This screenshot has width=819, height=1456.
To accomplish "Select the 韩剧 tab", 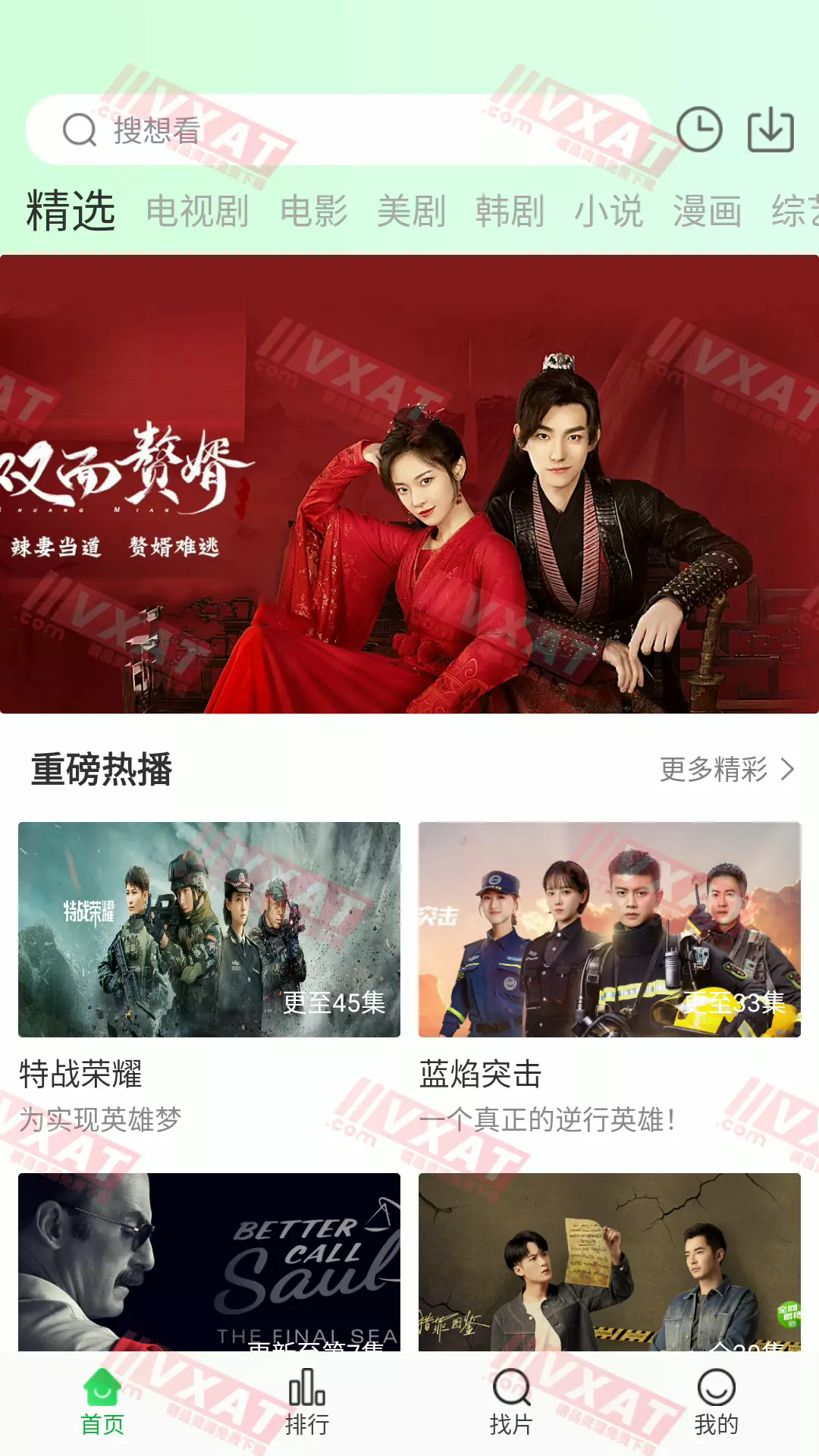I will 510,211.
